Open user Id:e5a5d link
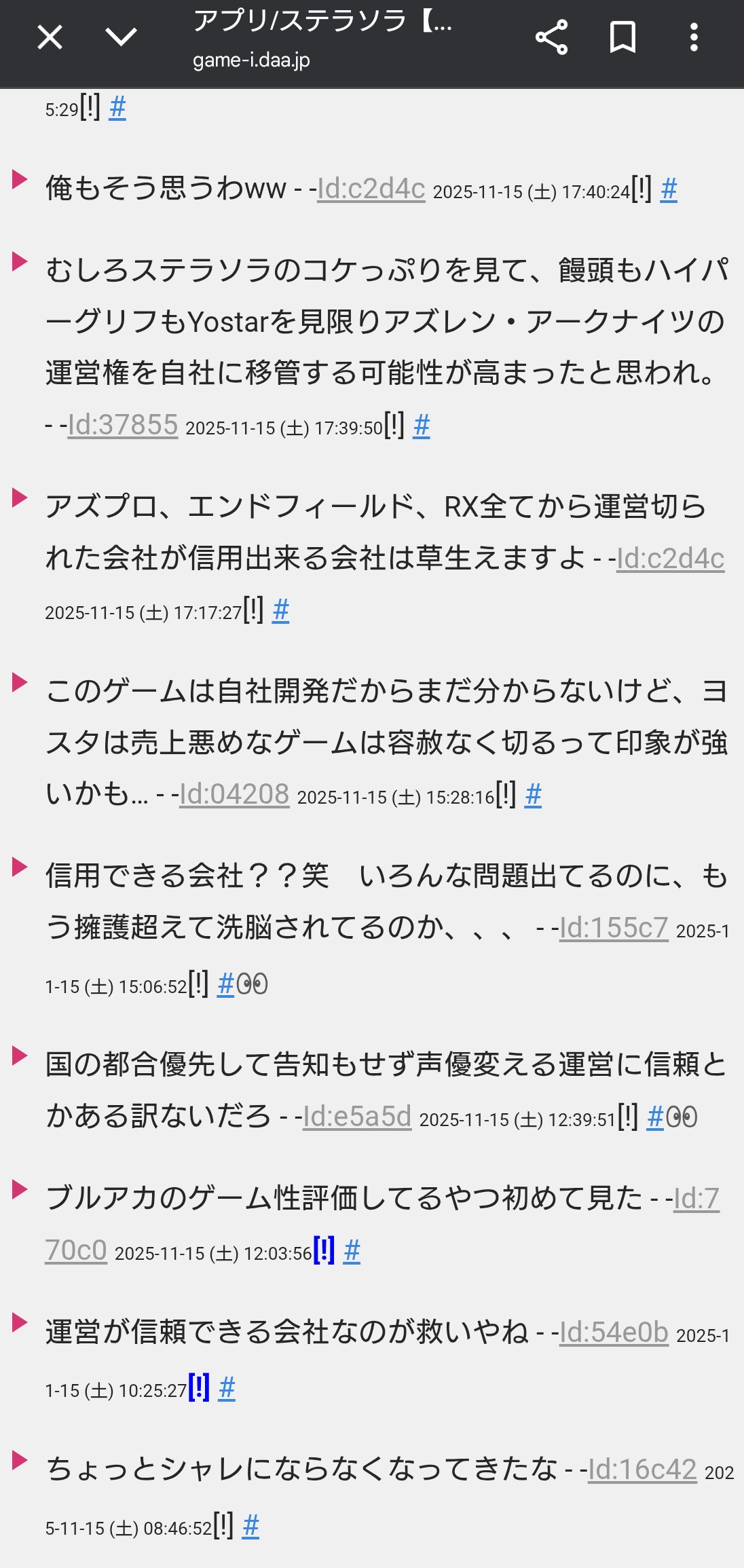The height and width of the screenshot is (1568, 744). tap(357, 1117)
